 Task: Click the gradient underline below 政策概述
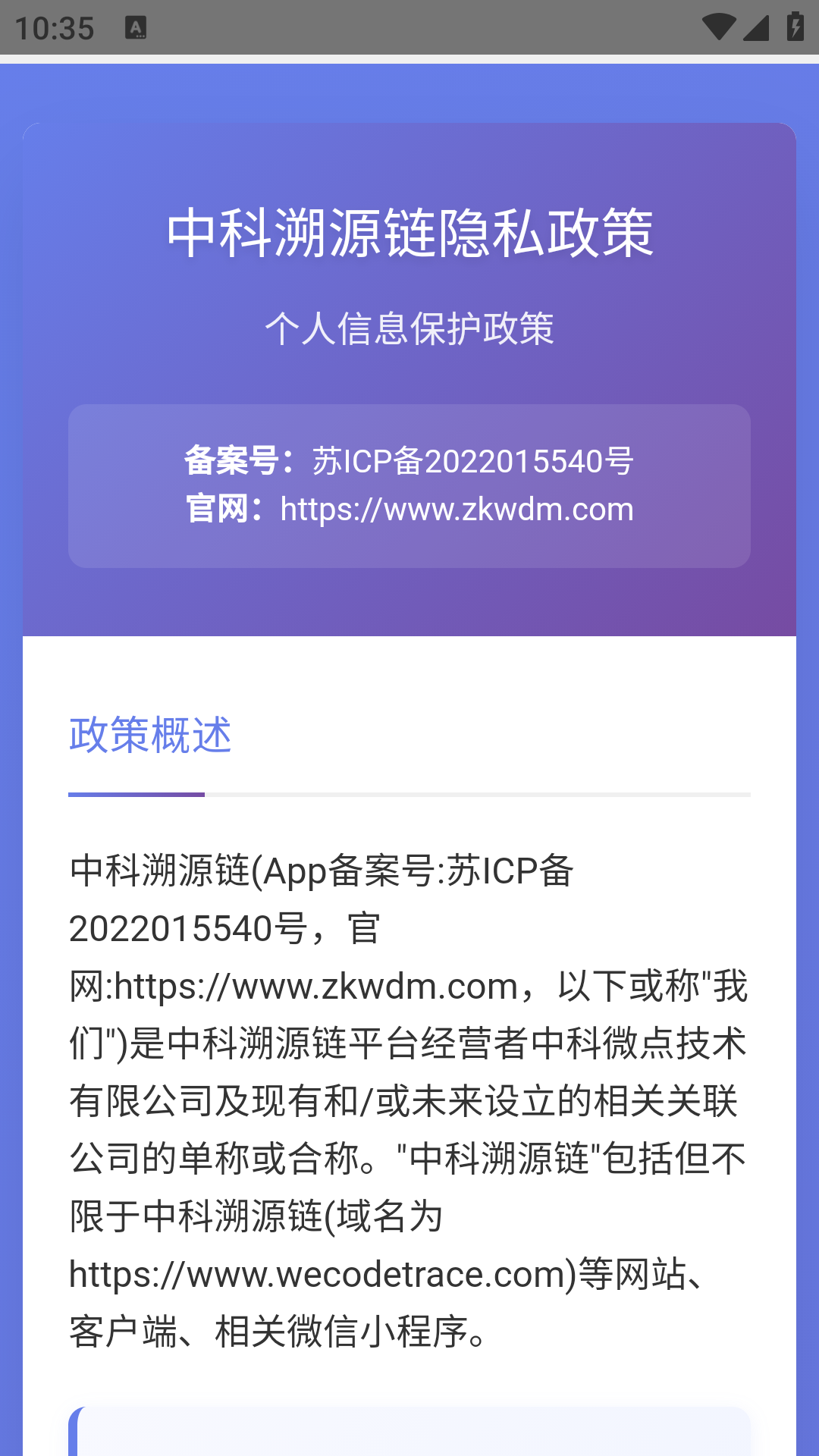(x=135, y=795)
